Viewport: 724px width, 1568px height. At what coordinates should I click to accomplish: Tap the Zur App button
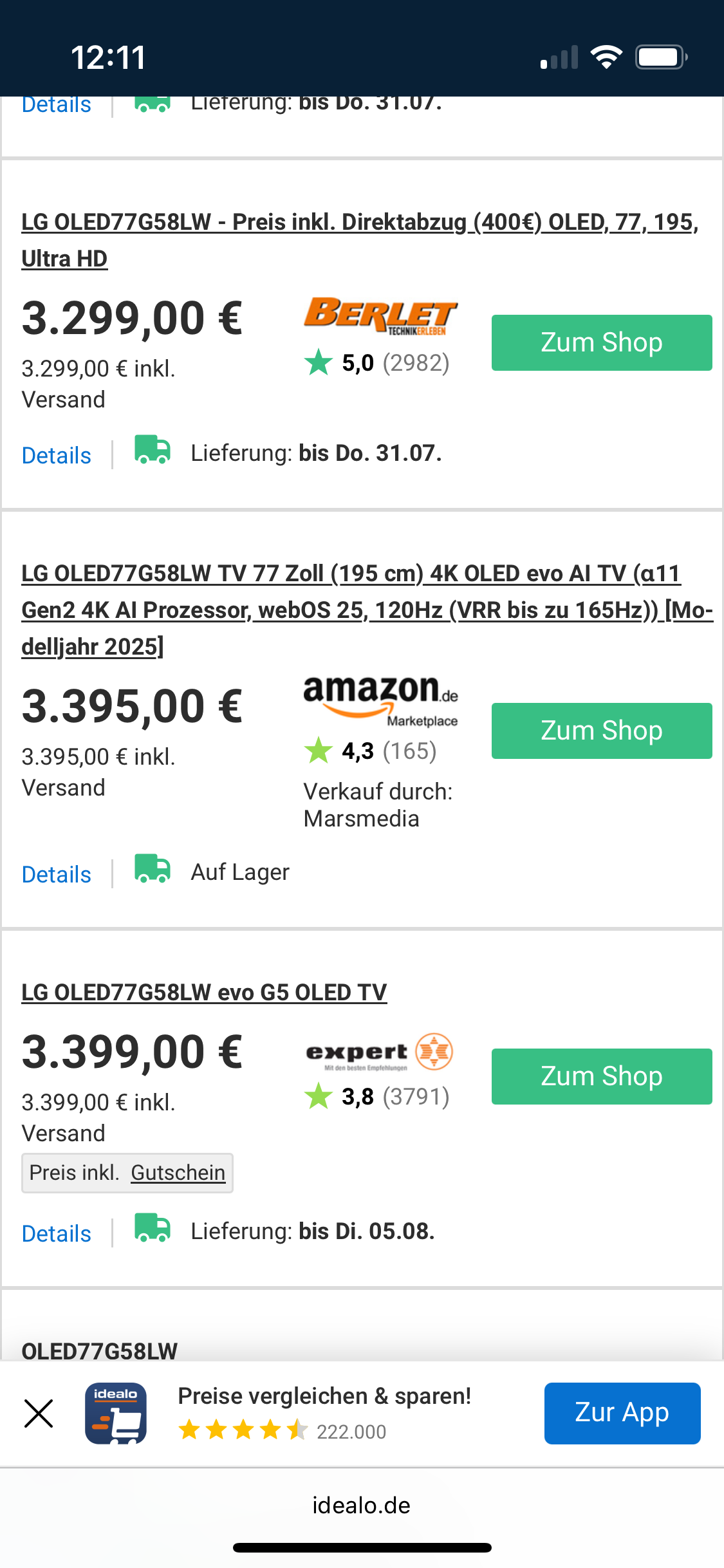pos(622,1413)
